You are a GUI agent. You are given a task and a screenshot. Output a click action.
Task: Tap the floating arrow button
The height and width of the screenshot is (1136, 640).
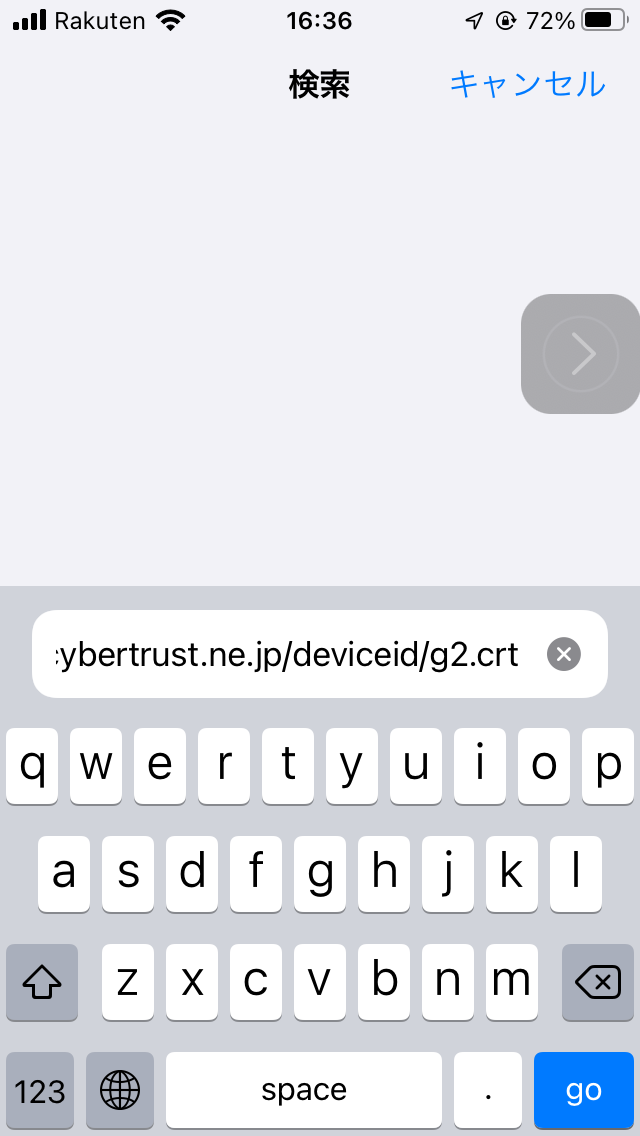(x=581, y=354)
